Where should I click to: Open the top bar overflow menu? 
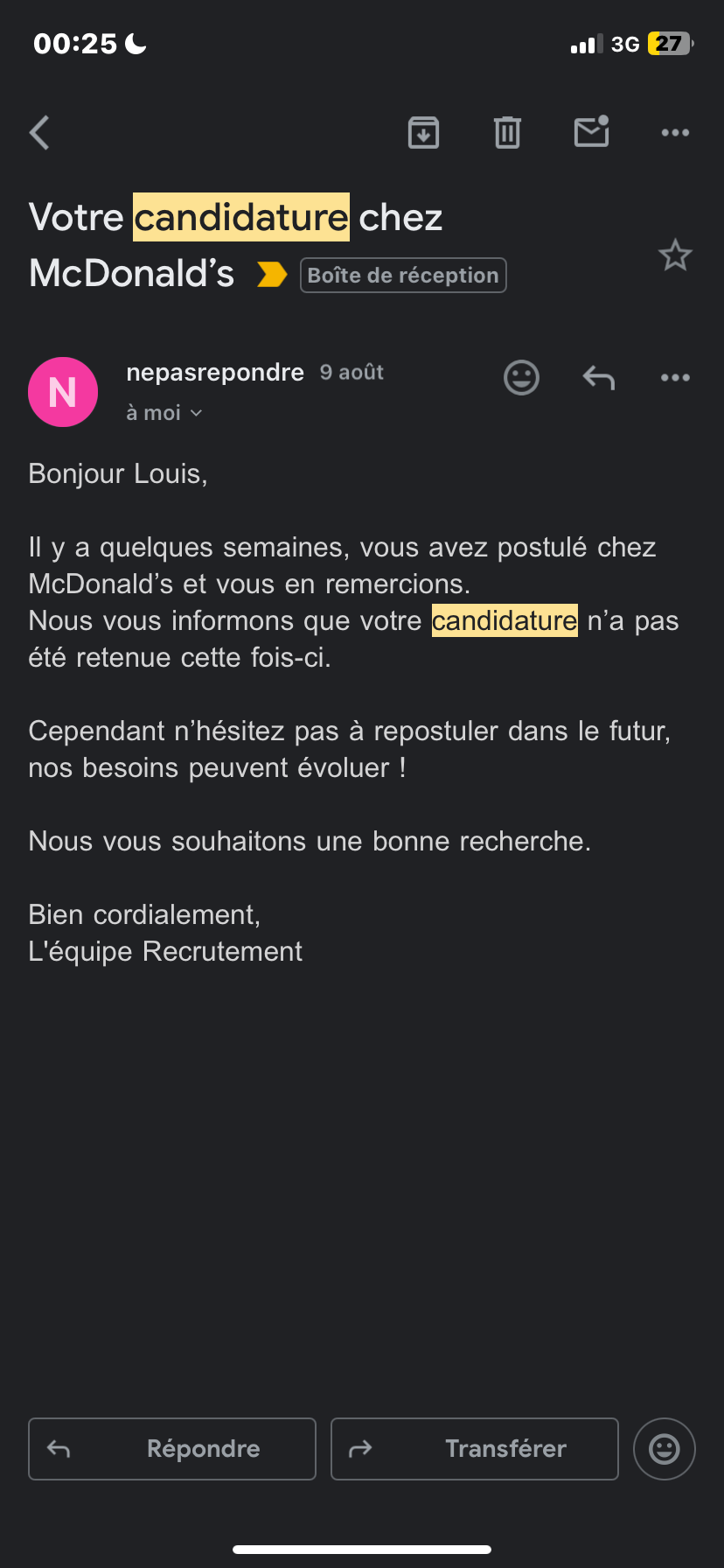click(675, 133)
